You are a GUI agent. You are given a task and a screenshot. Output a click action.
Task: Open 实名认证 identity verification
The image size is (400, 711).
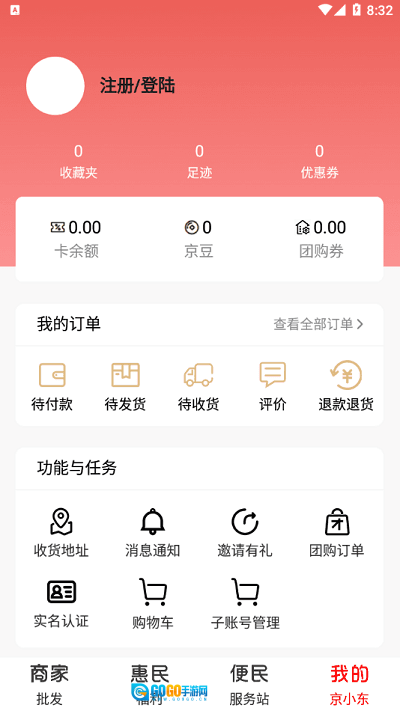pyautogui.click(x=61, y=604)
